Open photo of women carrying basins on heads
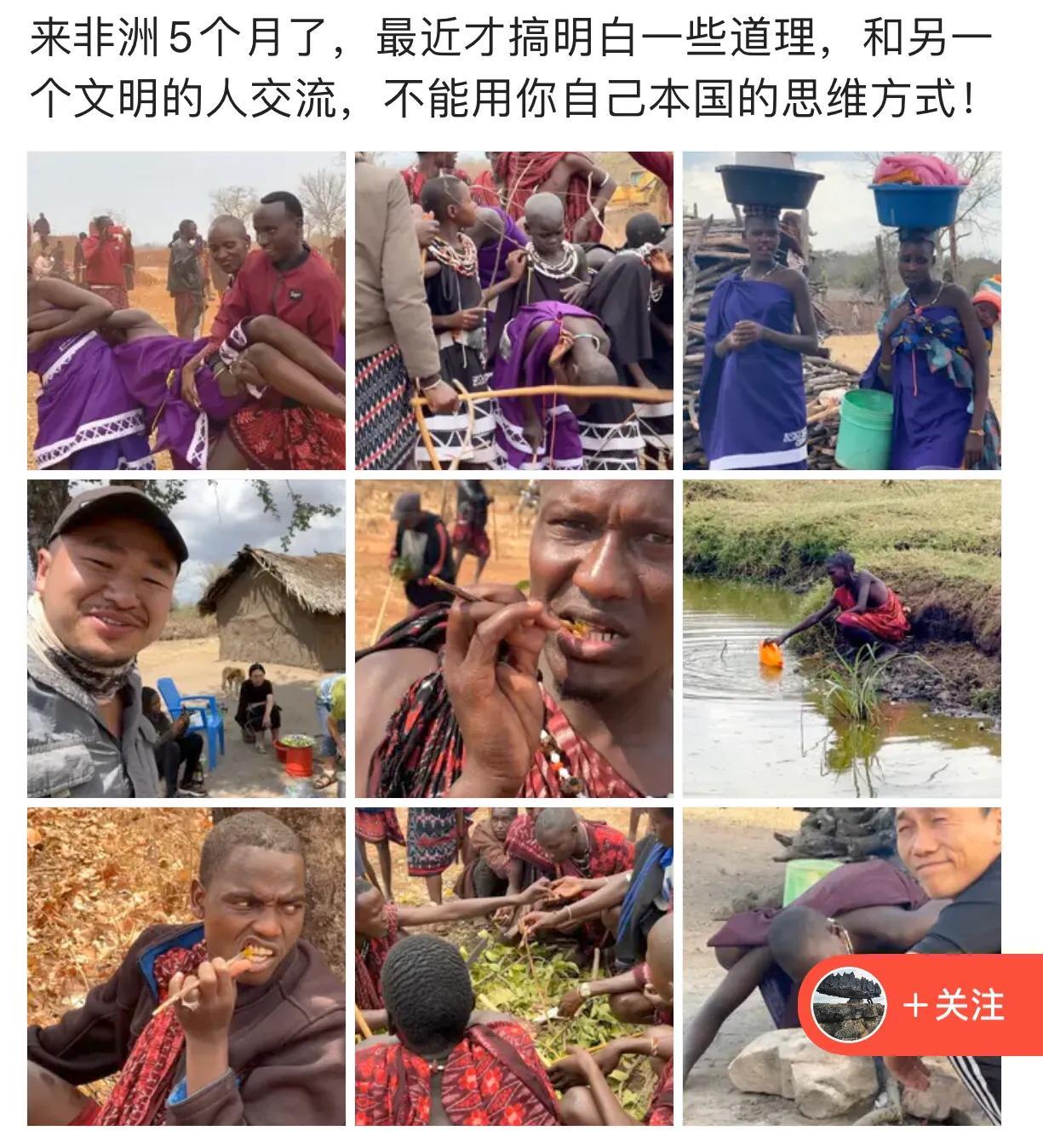The height and width of the screenshot is (1148, 1043). click(x=841, y=311)
